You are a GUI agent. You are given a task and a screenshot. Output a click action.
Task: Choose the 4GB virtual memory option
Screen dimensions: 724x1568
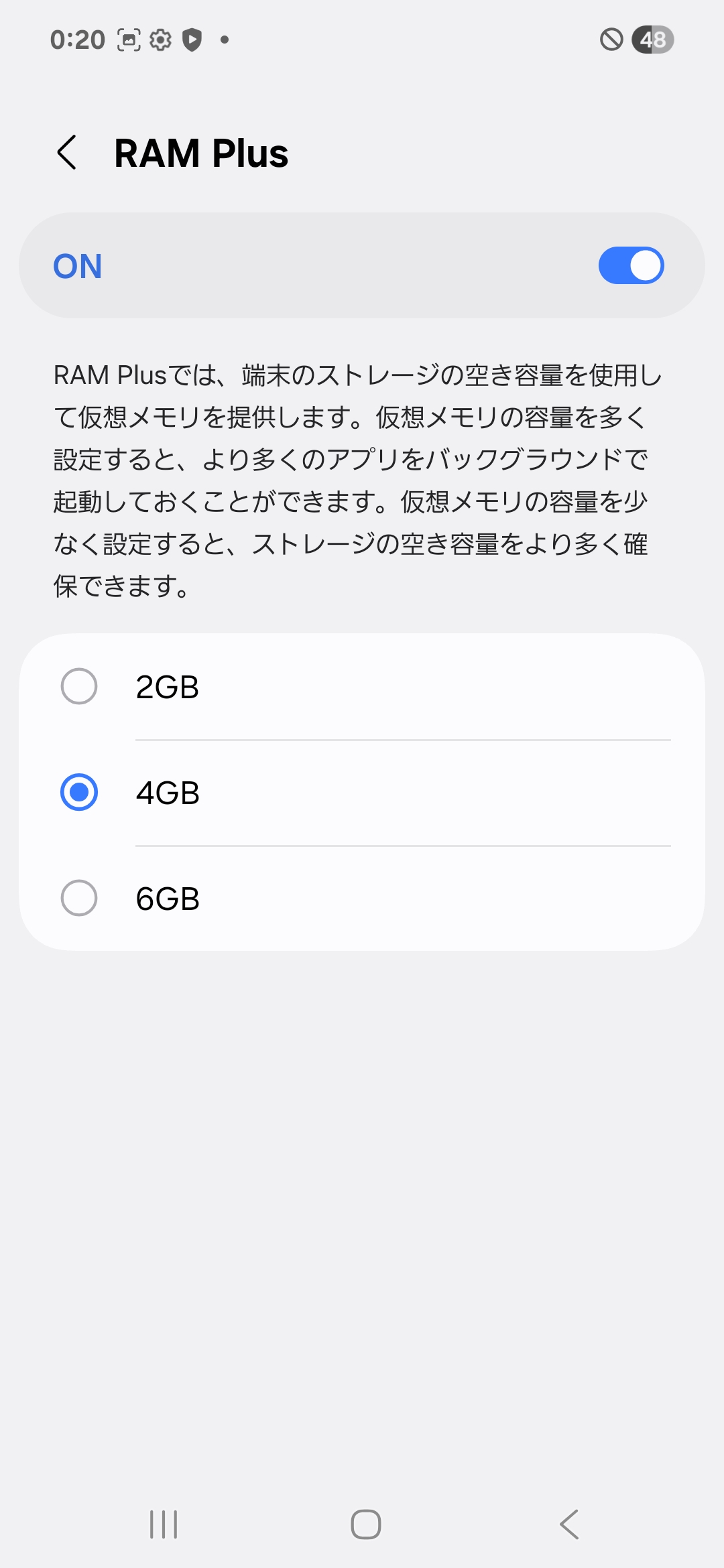[x=79, y=792]
